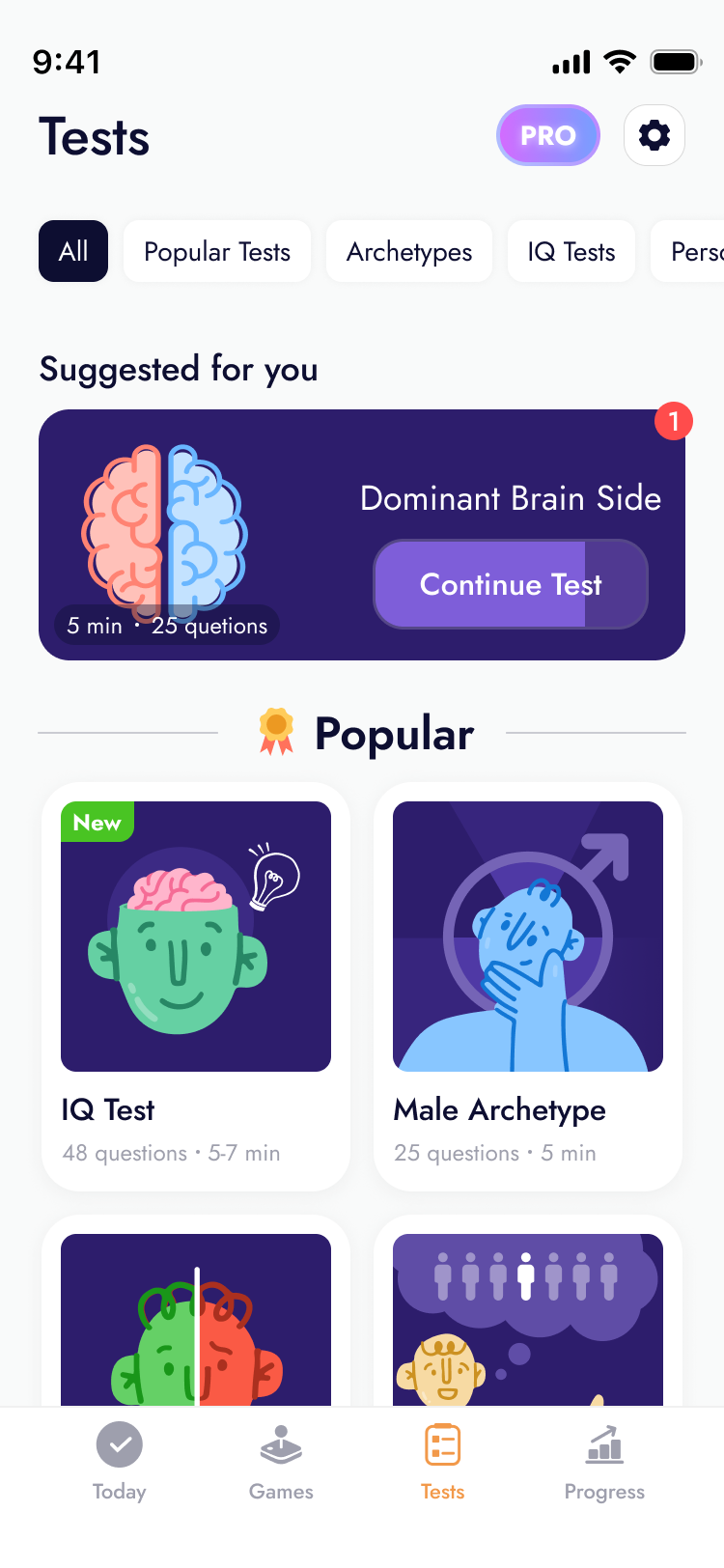Tap the PRO upgrade badge
Screen dimensions: 724x1568
coord(548,135)
